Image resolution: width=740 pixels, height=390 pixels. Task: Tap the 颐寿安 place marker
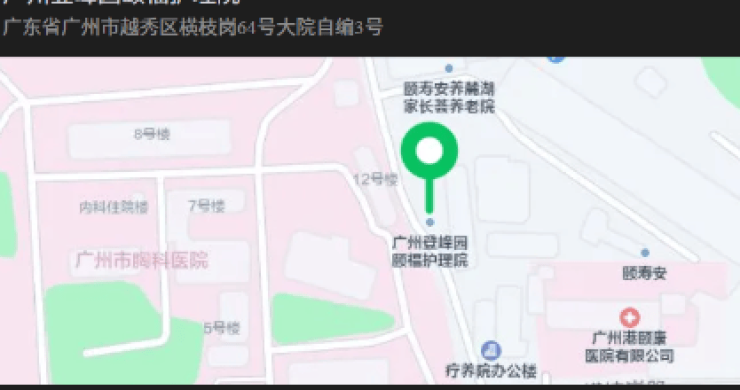pyautogui.click(x=645, y=253)
